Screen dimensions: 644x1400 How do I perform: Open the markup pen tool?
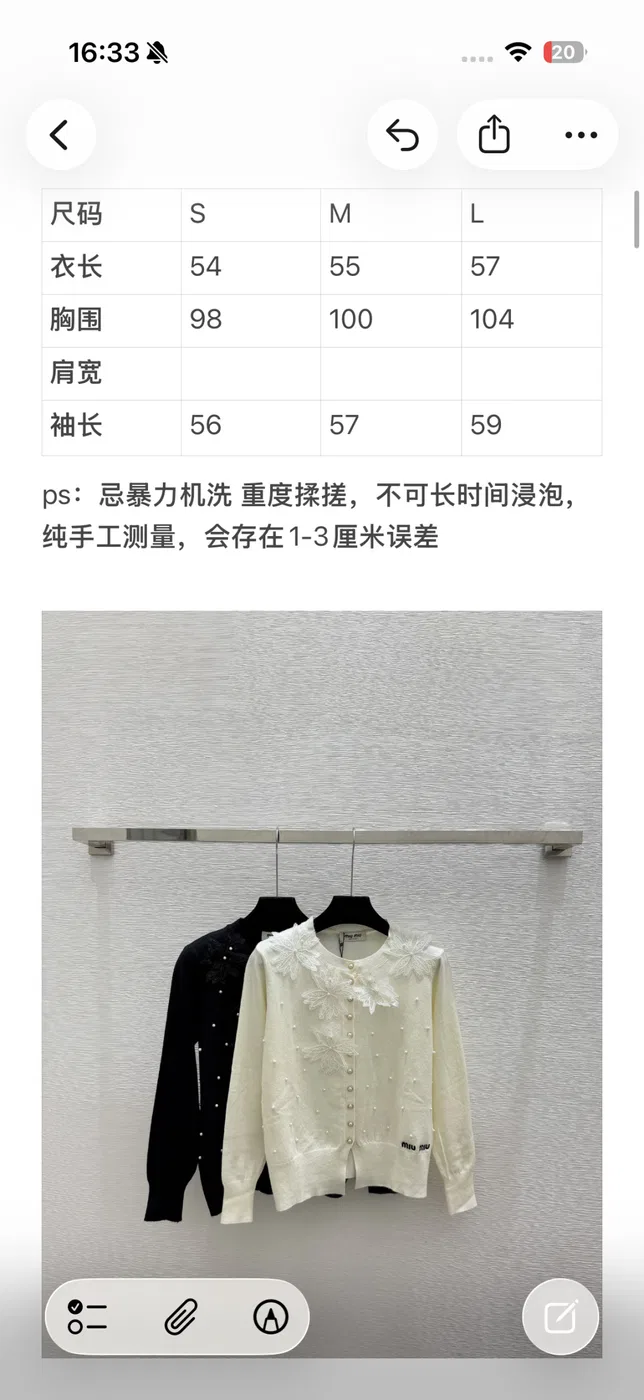(270, 1317)
